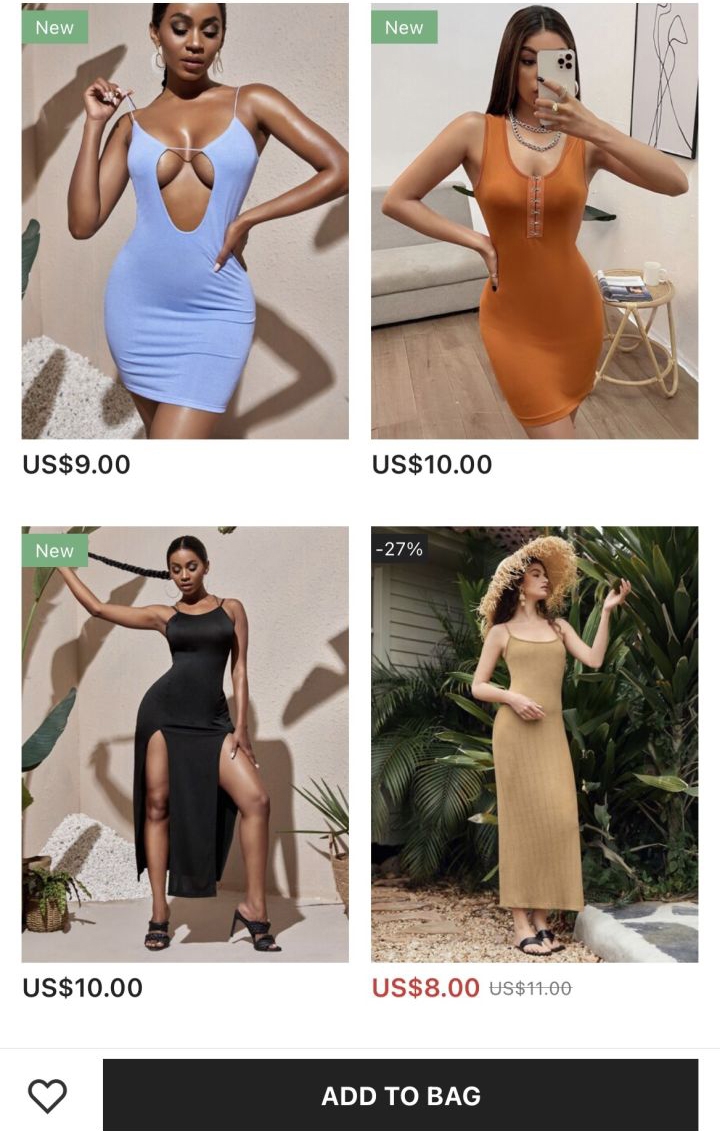This screenshot has width=720, height=1131.
Task: Save item with the heart icon
Action: pyautogui.click(x=47, y=1095)
